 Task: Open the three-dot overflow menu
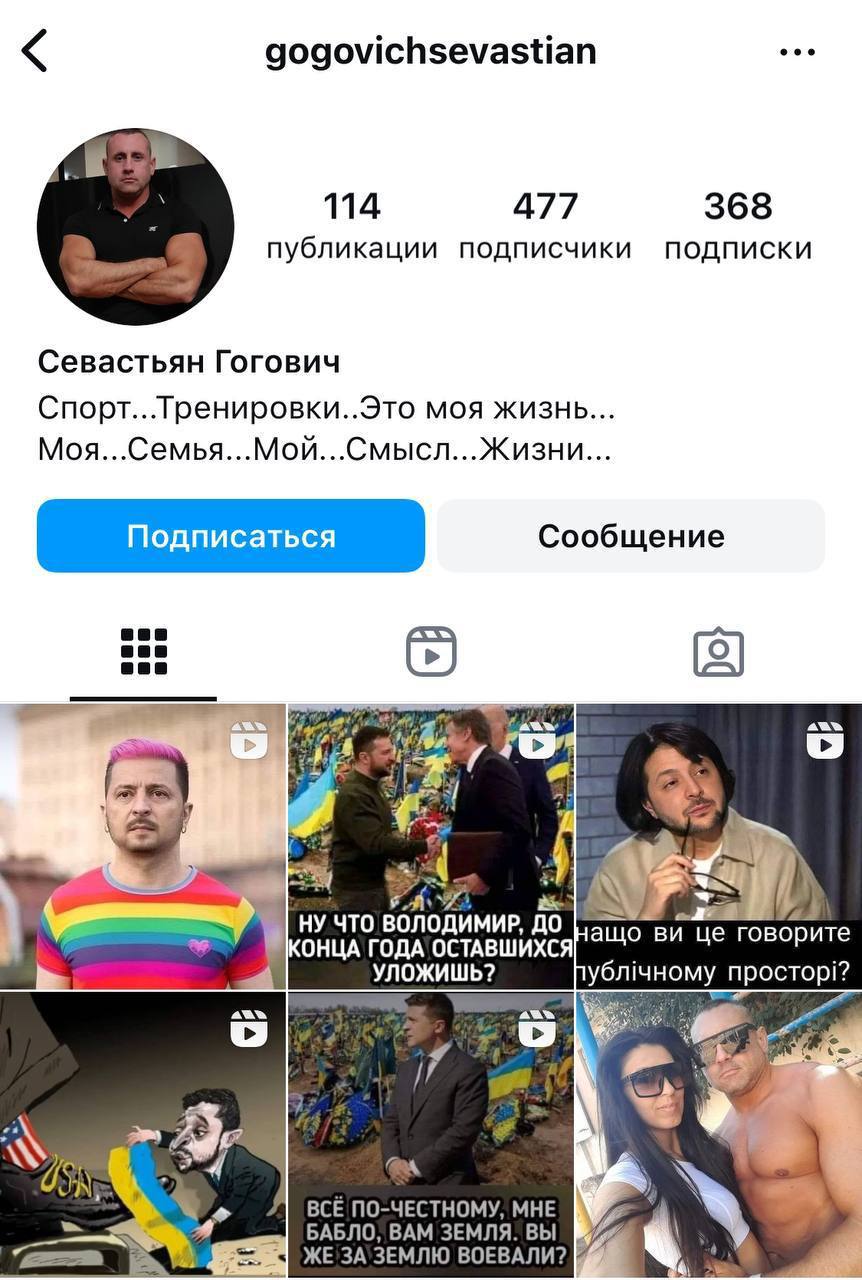tap(797, 52)
